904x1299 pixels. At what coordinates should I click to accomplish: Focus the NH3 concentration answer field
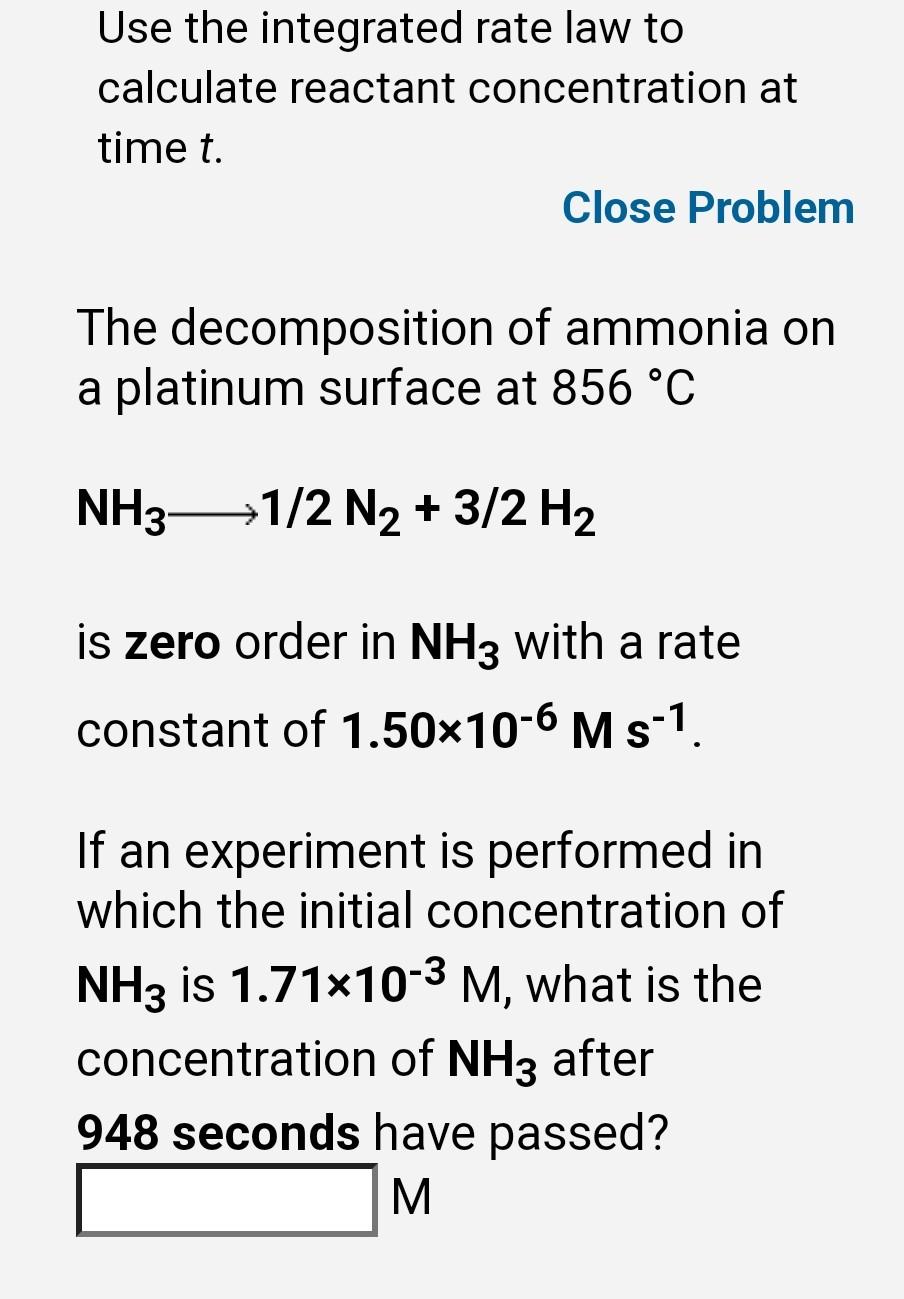click(x=227, y=1199)
